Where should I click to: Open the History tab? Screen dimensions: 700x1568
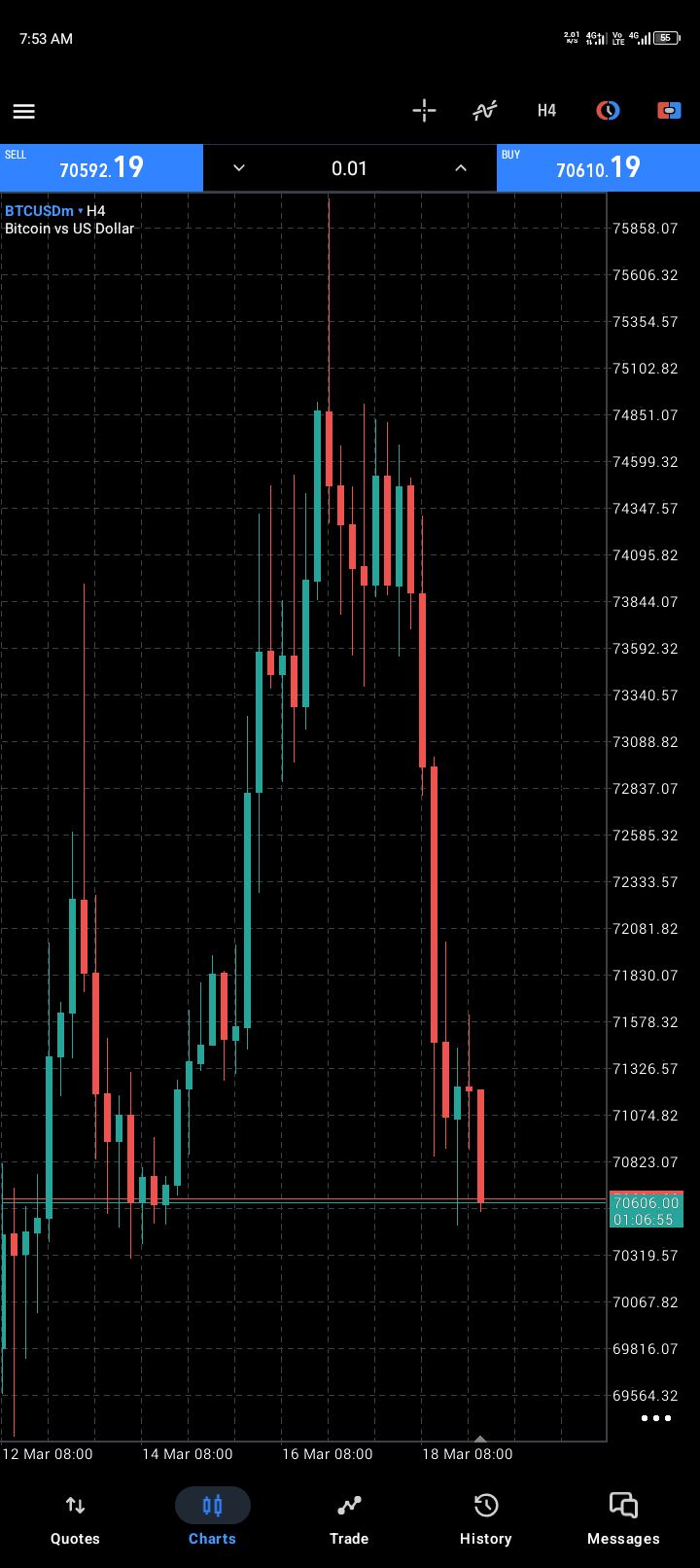pos(485,1517)
